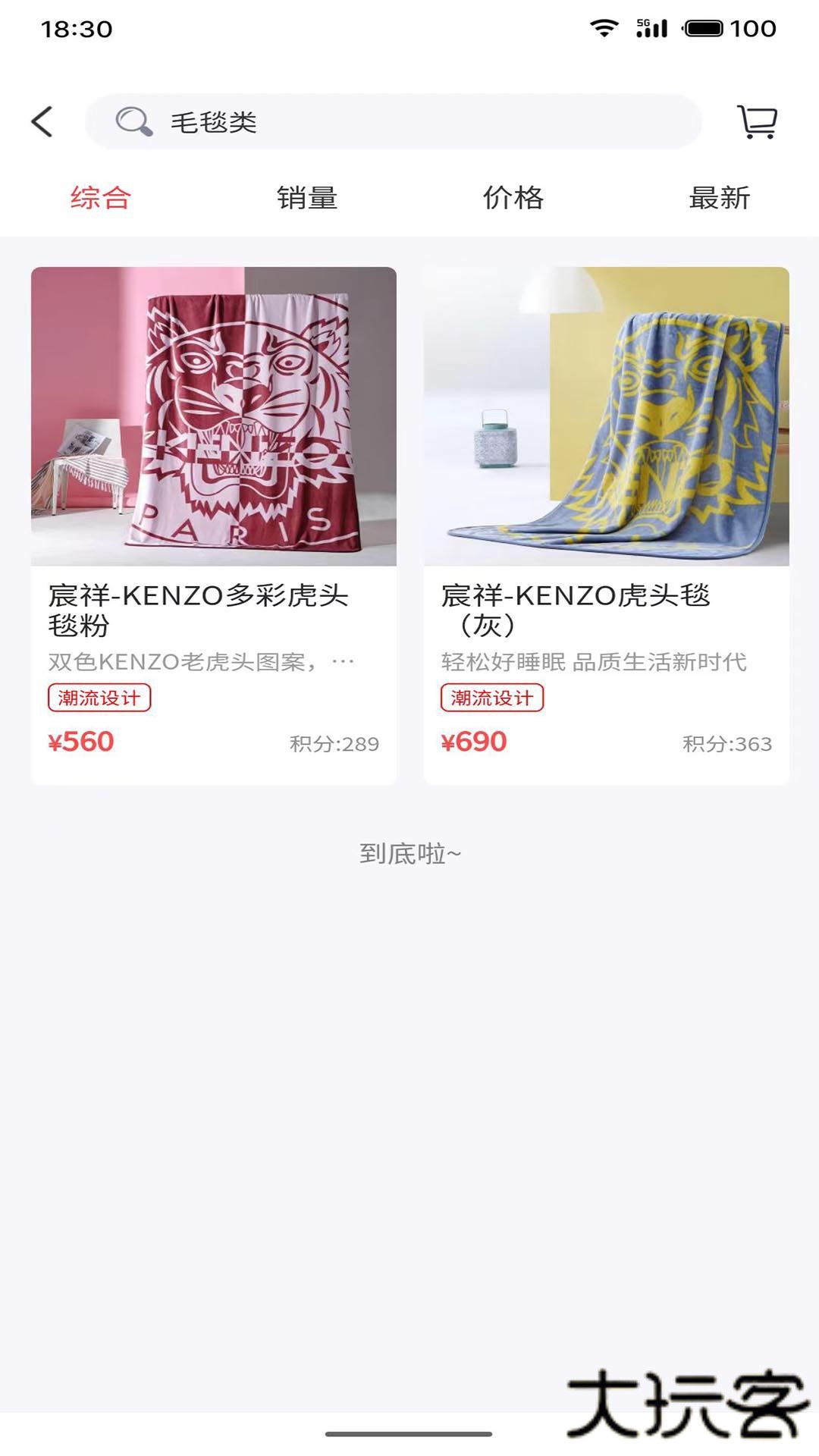This screenshot has width=819, height=1456.
Task: Open the shopping cart
Action: pyautogui.click(x=757, y=121)
